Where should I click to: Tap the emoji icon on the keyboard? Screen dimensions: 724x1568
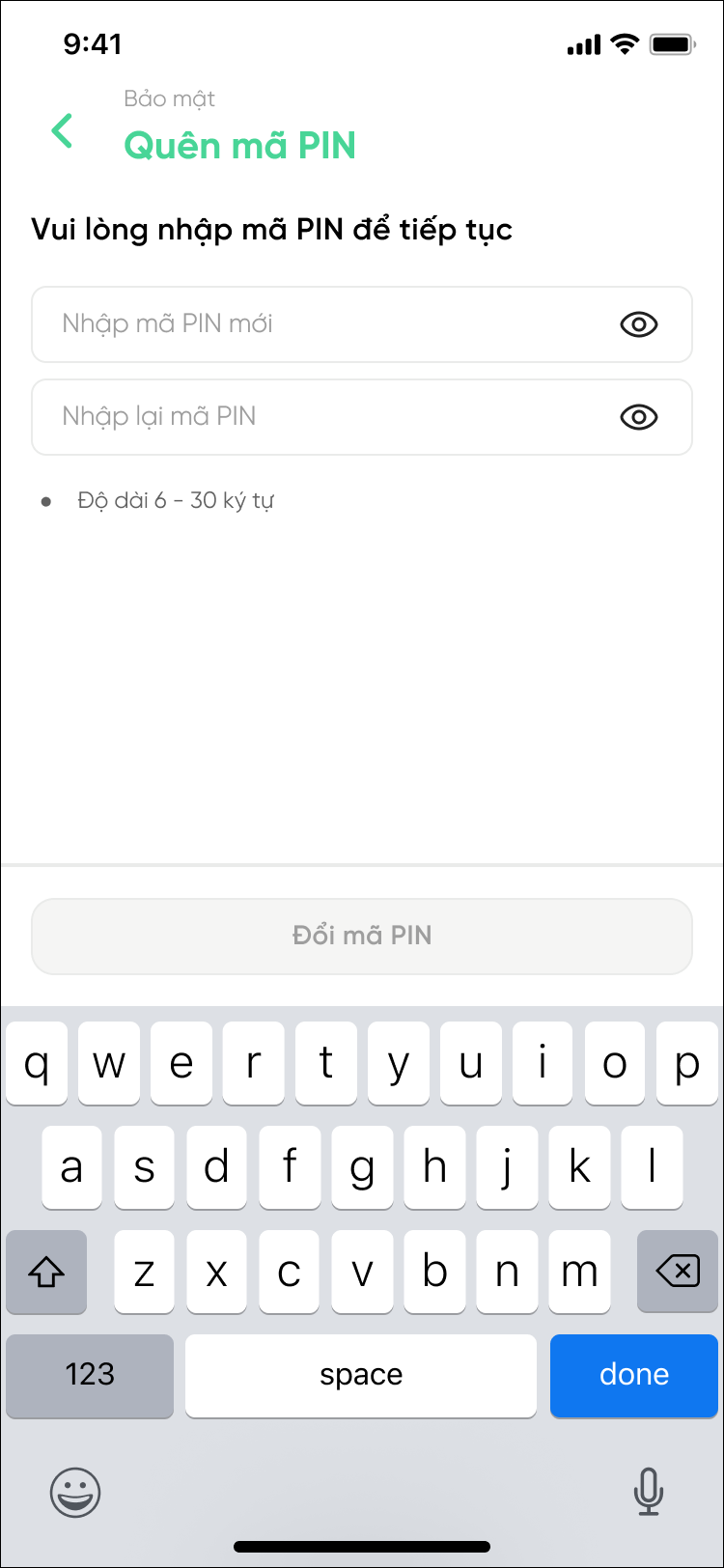click(x=75, y=1492)
